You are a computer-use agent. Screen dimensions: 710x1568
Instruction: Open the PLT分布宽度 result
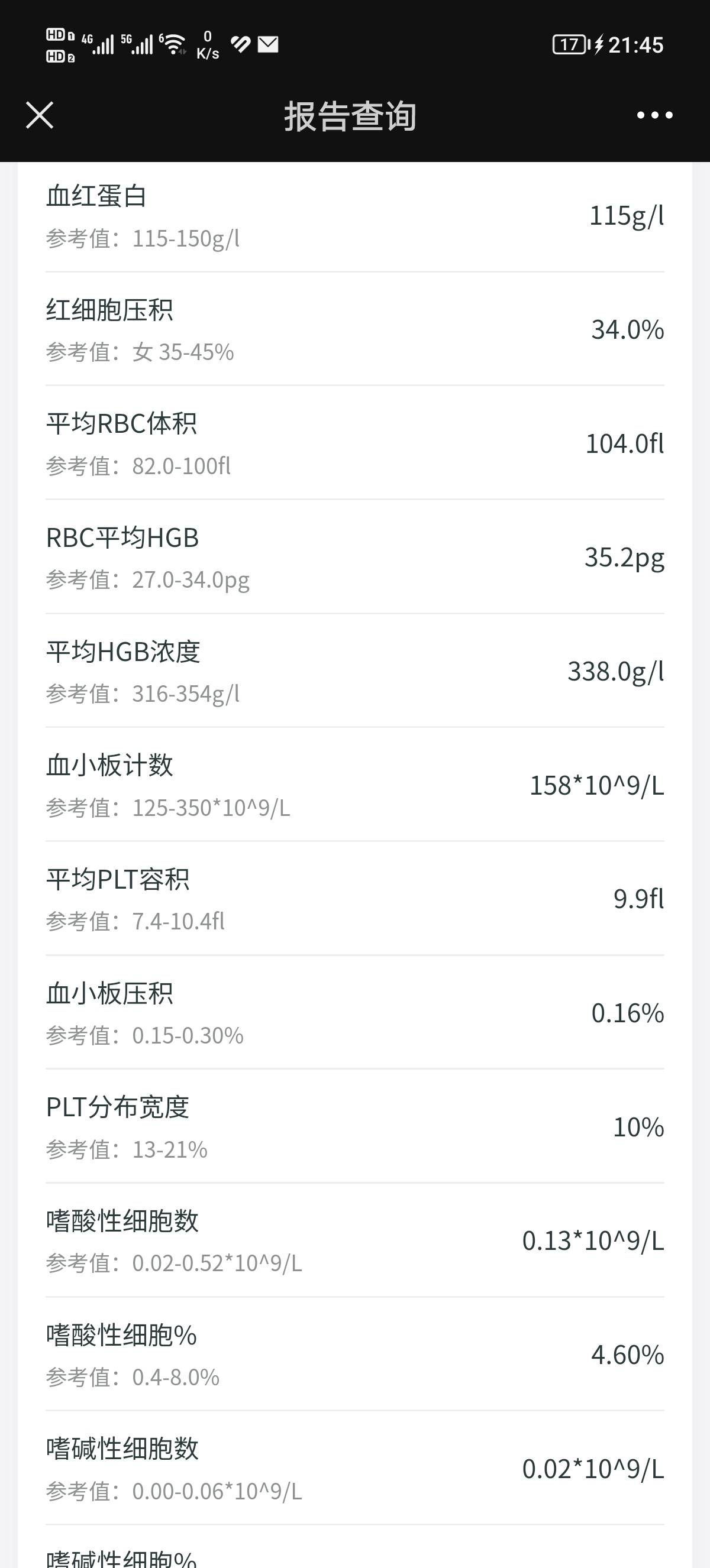coord(355,1128)
